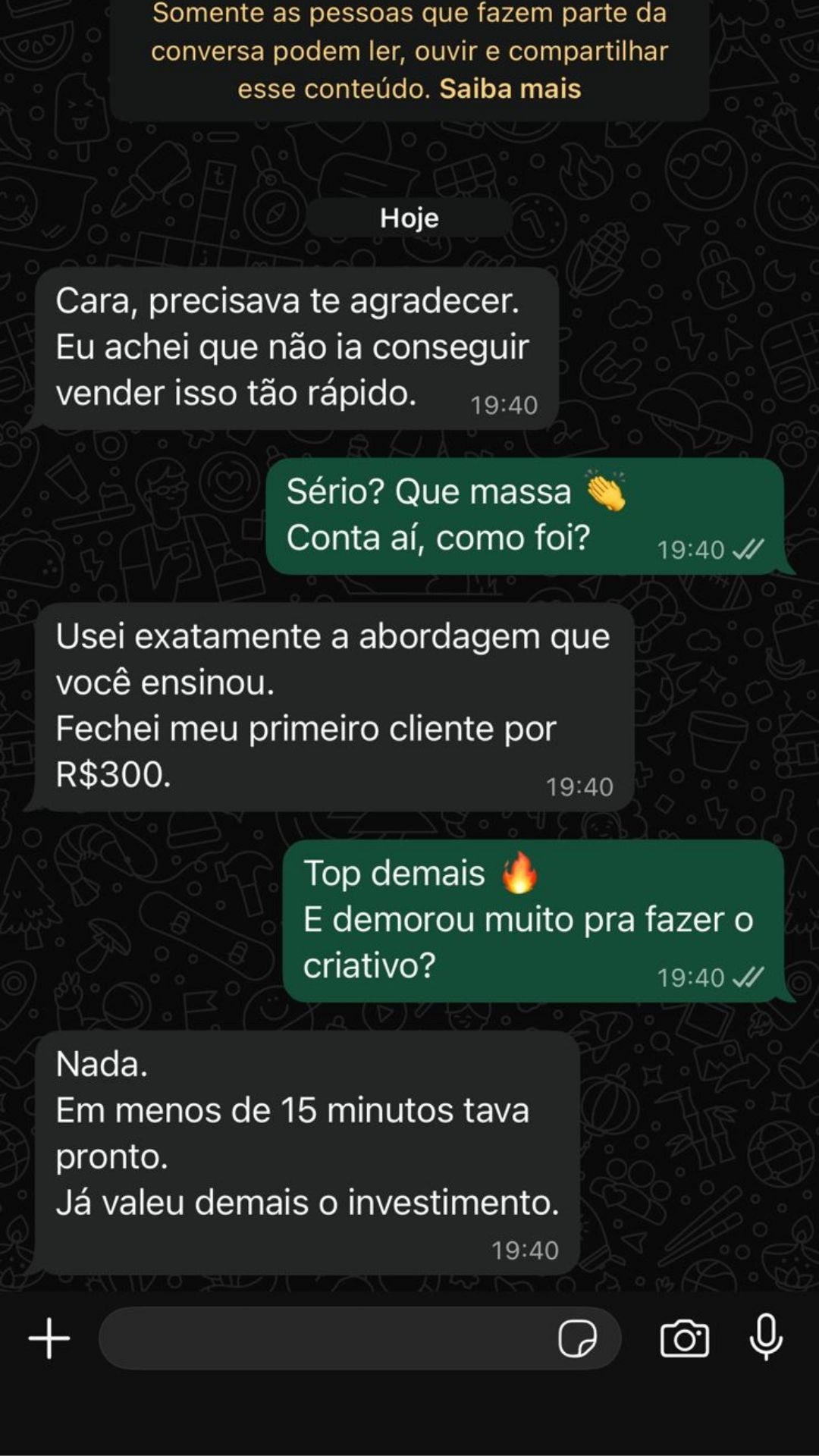This screenshot has height=1456, width=819.
Task: Open the attachment menu with the plus icon
Action: [x=49, y=1338]
